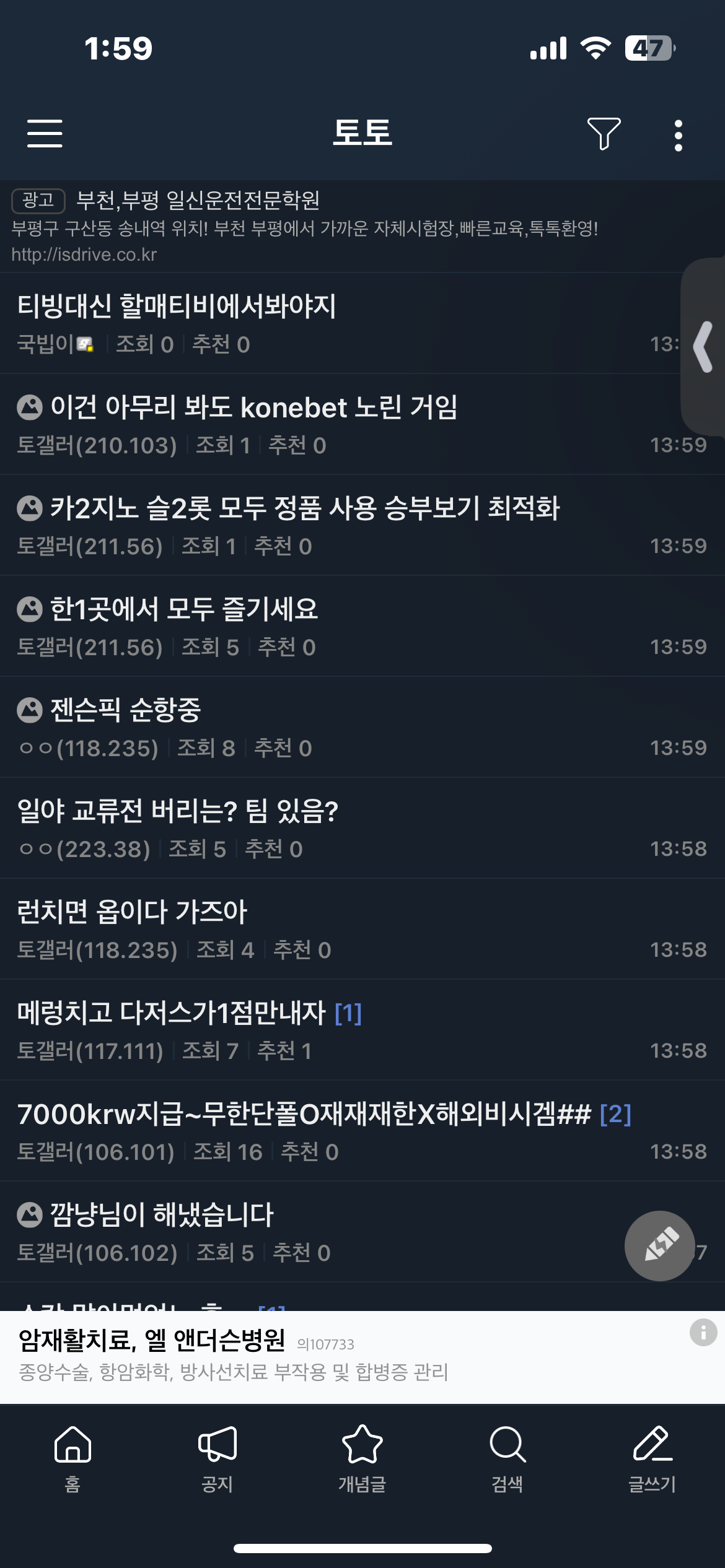Open post 일야 교류전 버리는? 팀 있음?
This screenshot has width=725, height=1568.
(x=178, y=811)
